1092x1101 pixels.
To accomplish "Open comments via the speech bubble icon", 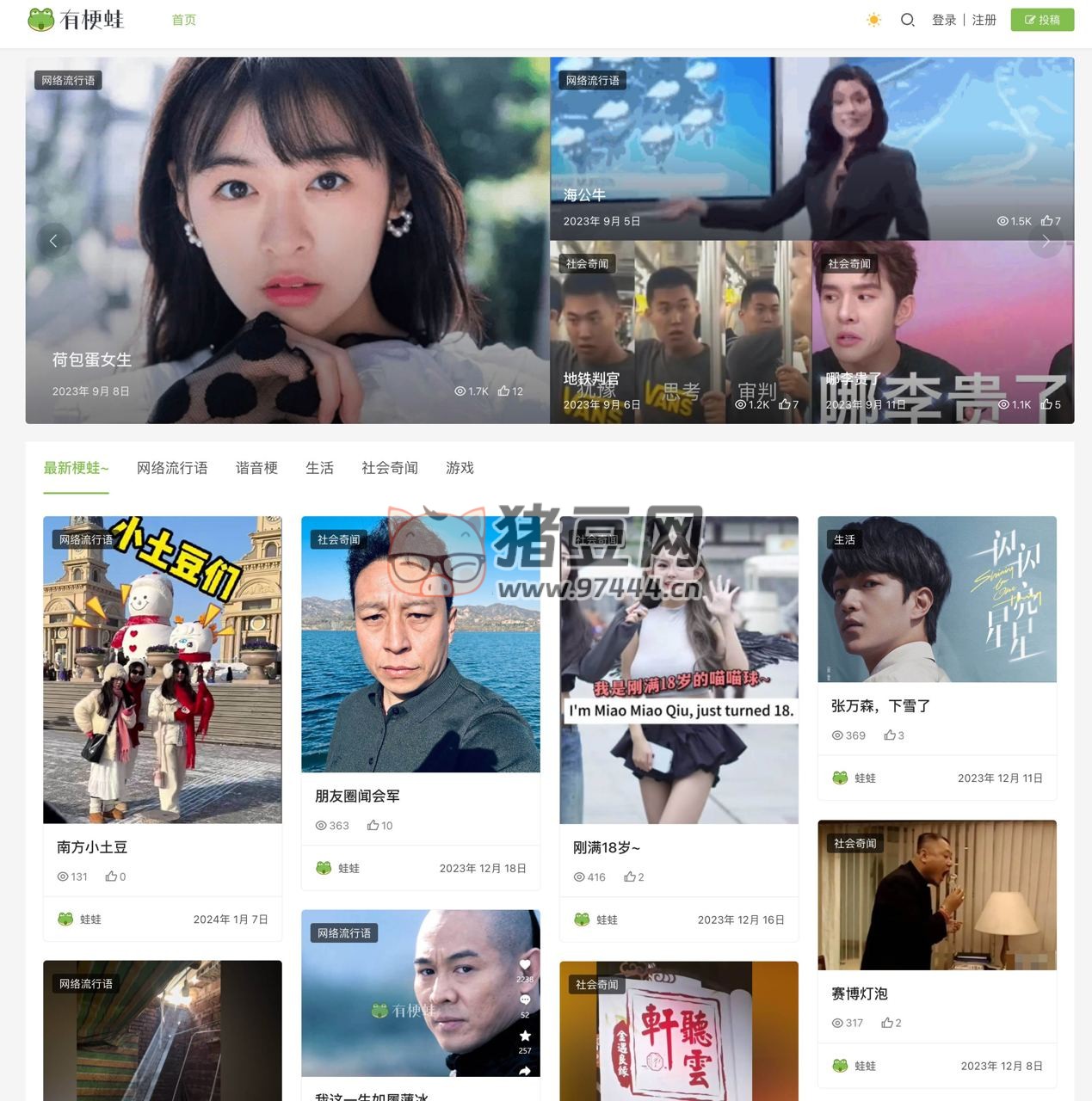I will point(523,1000).
